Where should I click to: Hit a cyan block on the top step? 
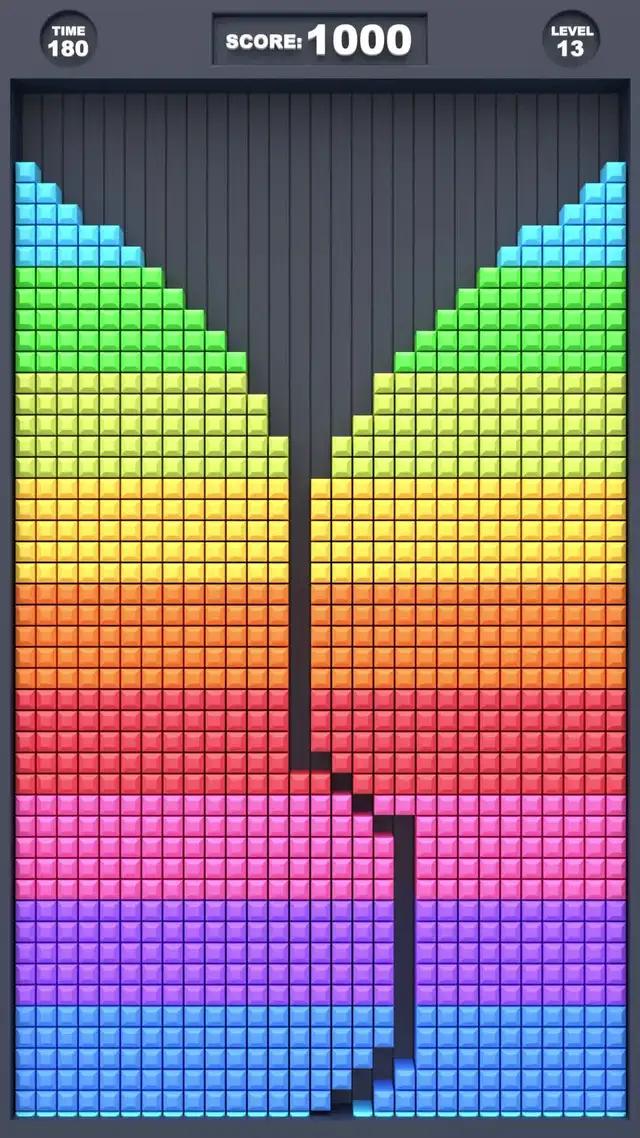tap(27, 172)
